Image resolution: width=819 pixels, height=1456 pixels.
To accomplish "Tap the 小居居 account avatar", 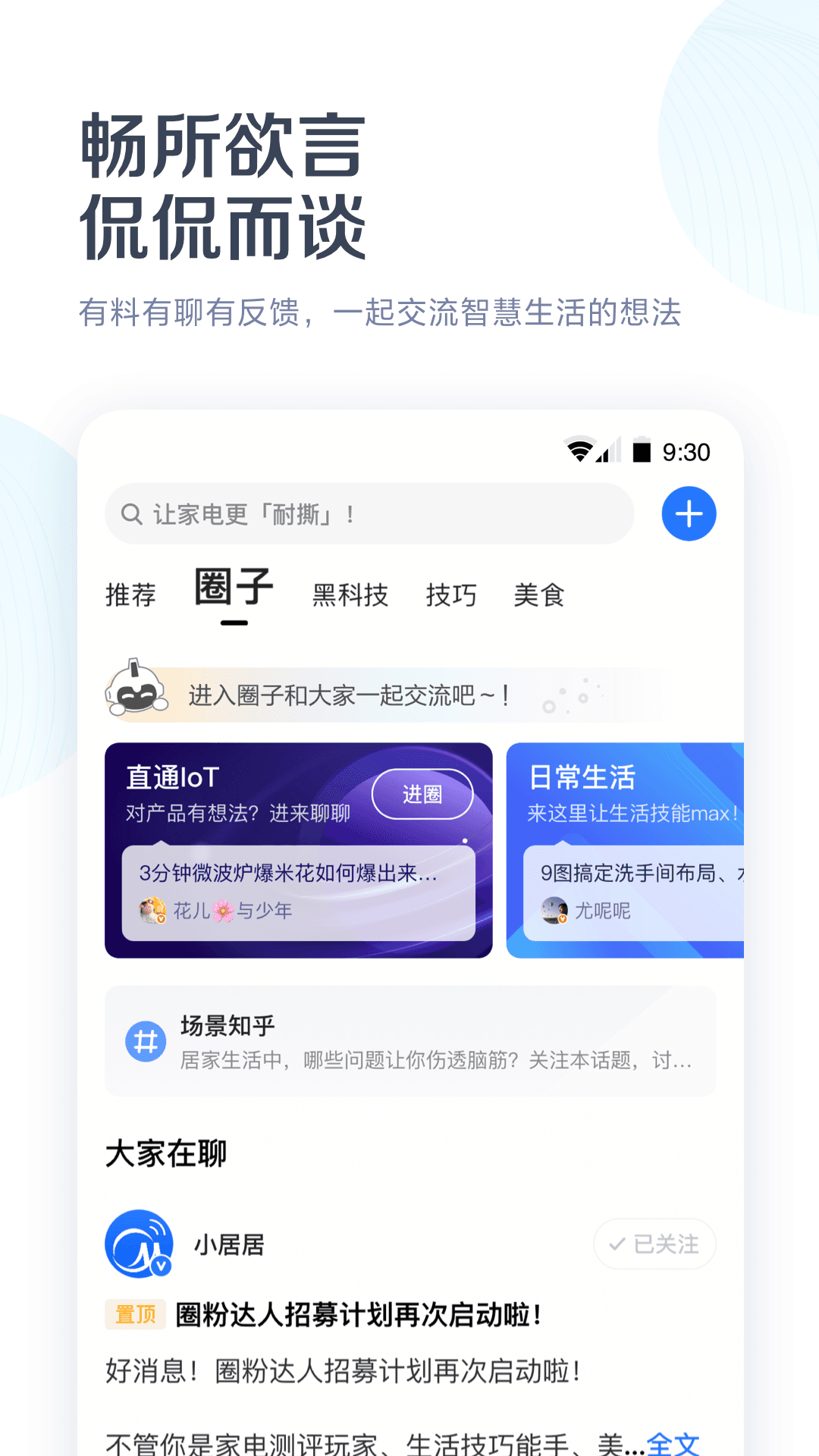I will (139, 1244).
